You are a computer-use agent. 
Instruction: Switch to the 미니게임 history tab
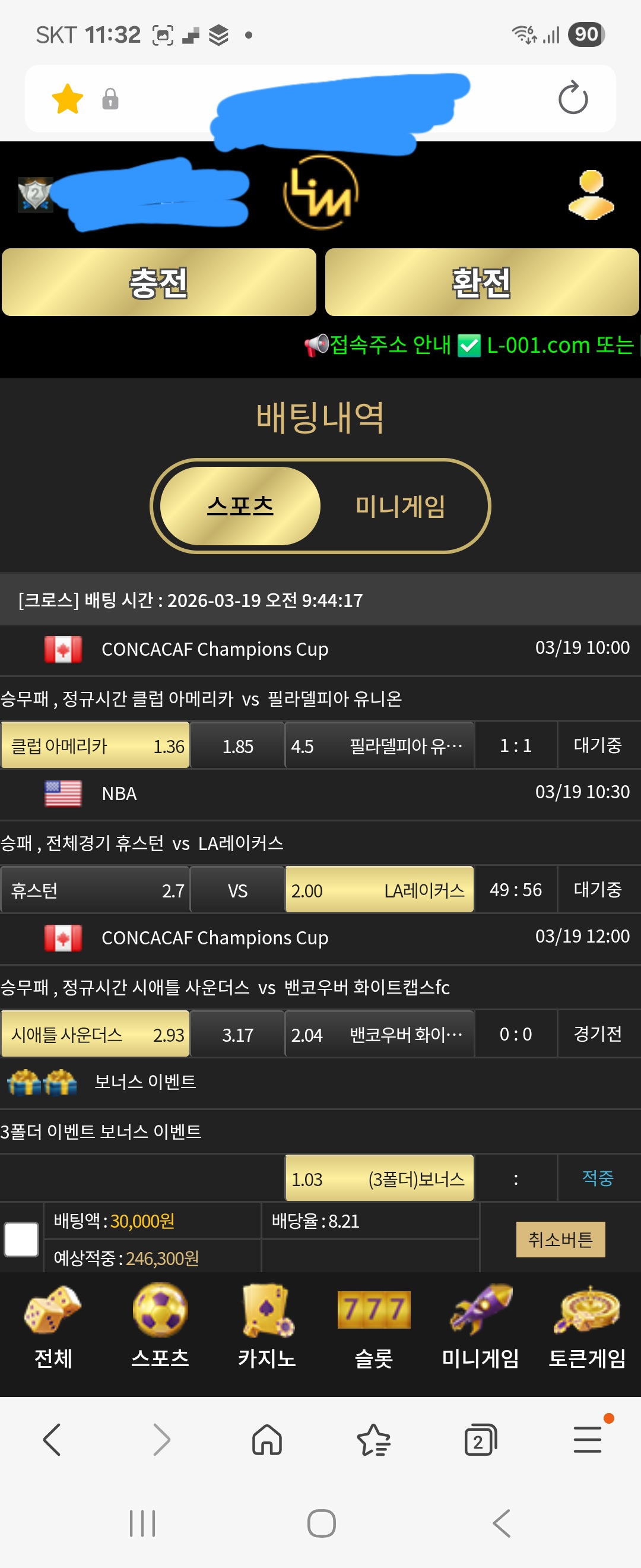pyautogui.click(x=400, y=506)
